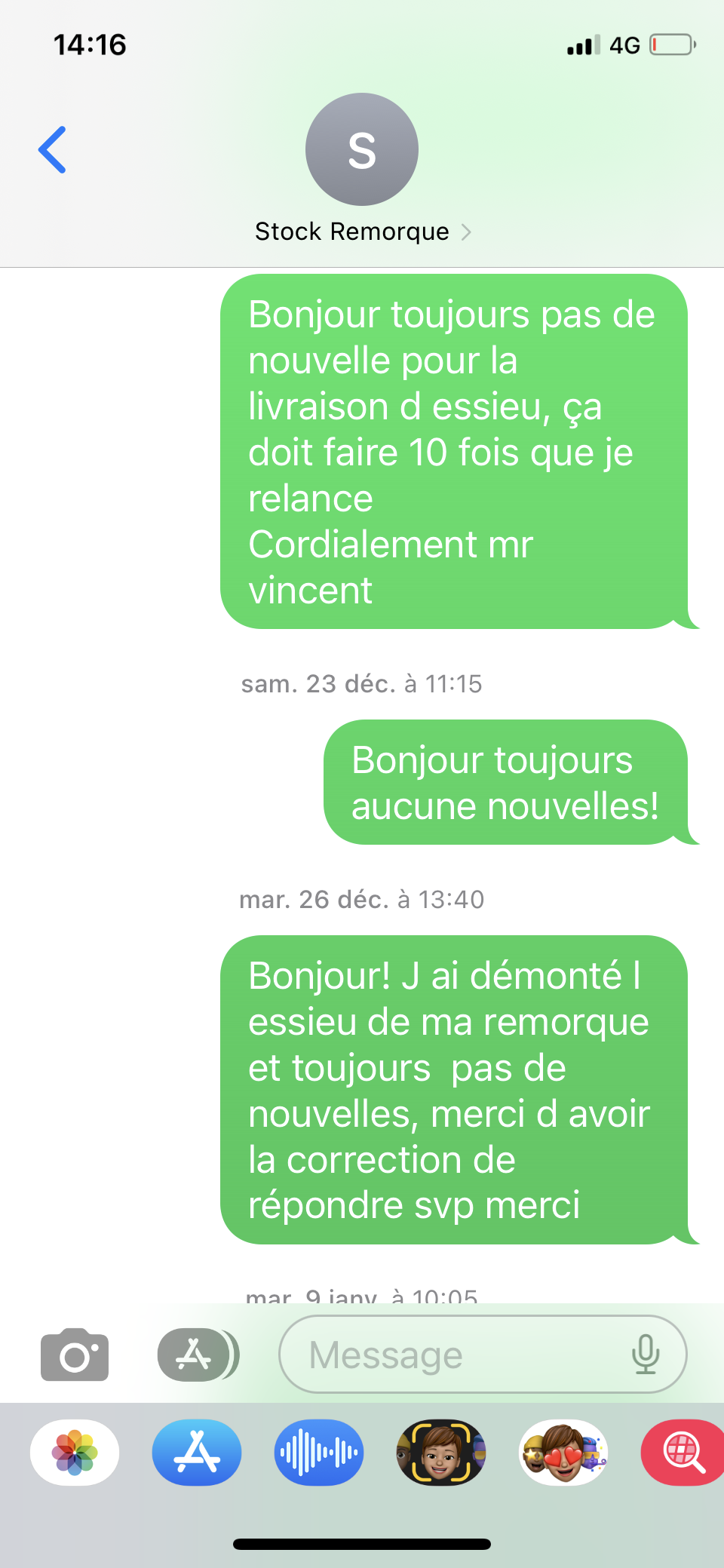Open the Memoji stickers app
Viewport: 724px width, 1568px height.
pyautogui.click(x=563, y=1453)
